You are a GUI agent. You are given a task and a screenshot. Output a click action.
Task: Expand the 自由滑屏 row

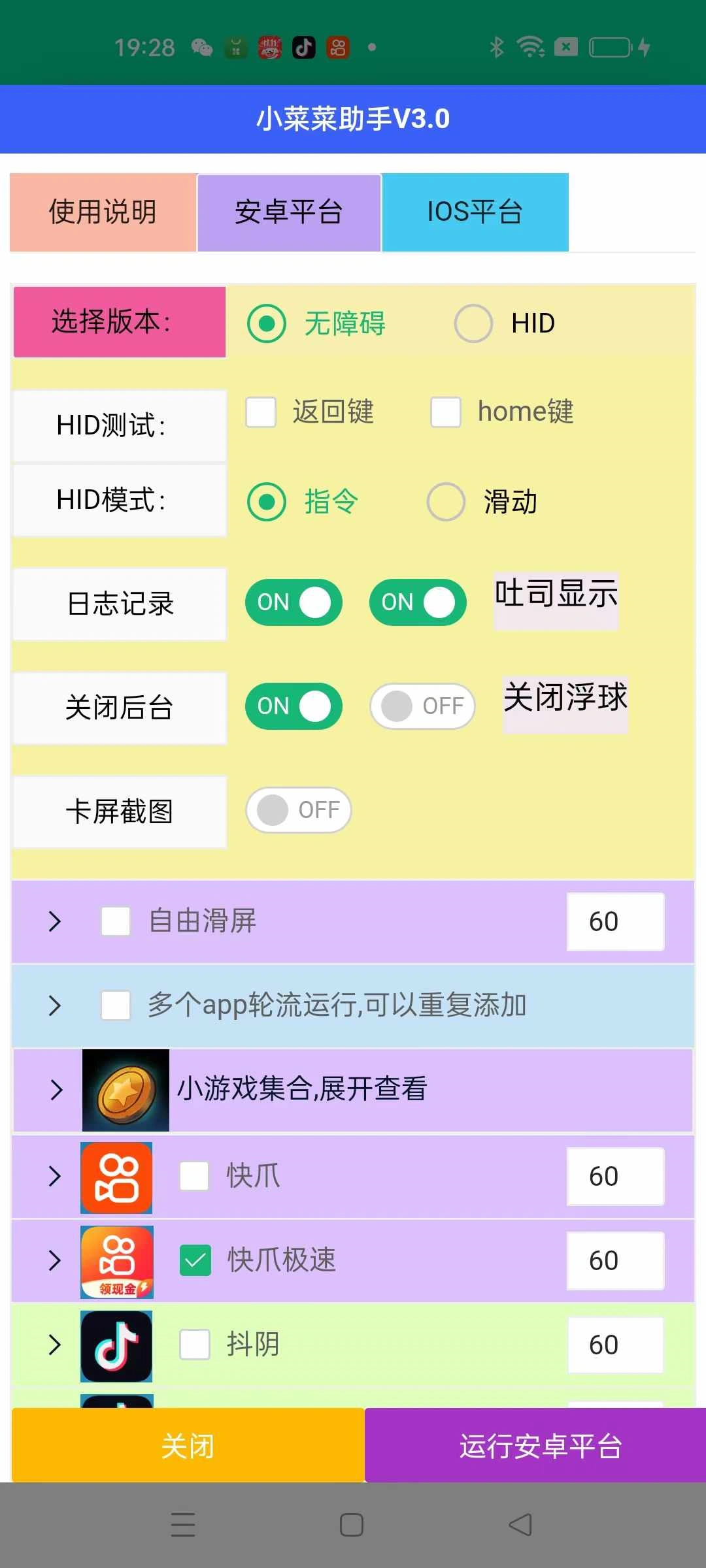click(56, 921)
